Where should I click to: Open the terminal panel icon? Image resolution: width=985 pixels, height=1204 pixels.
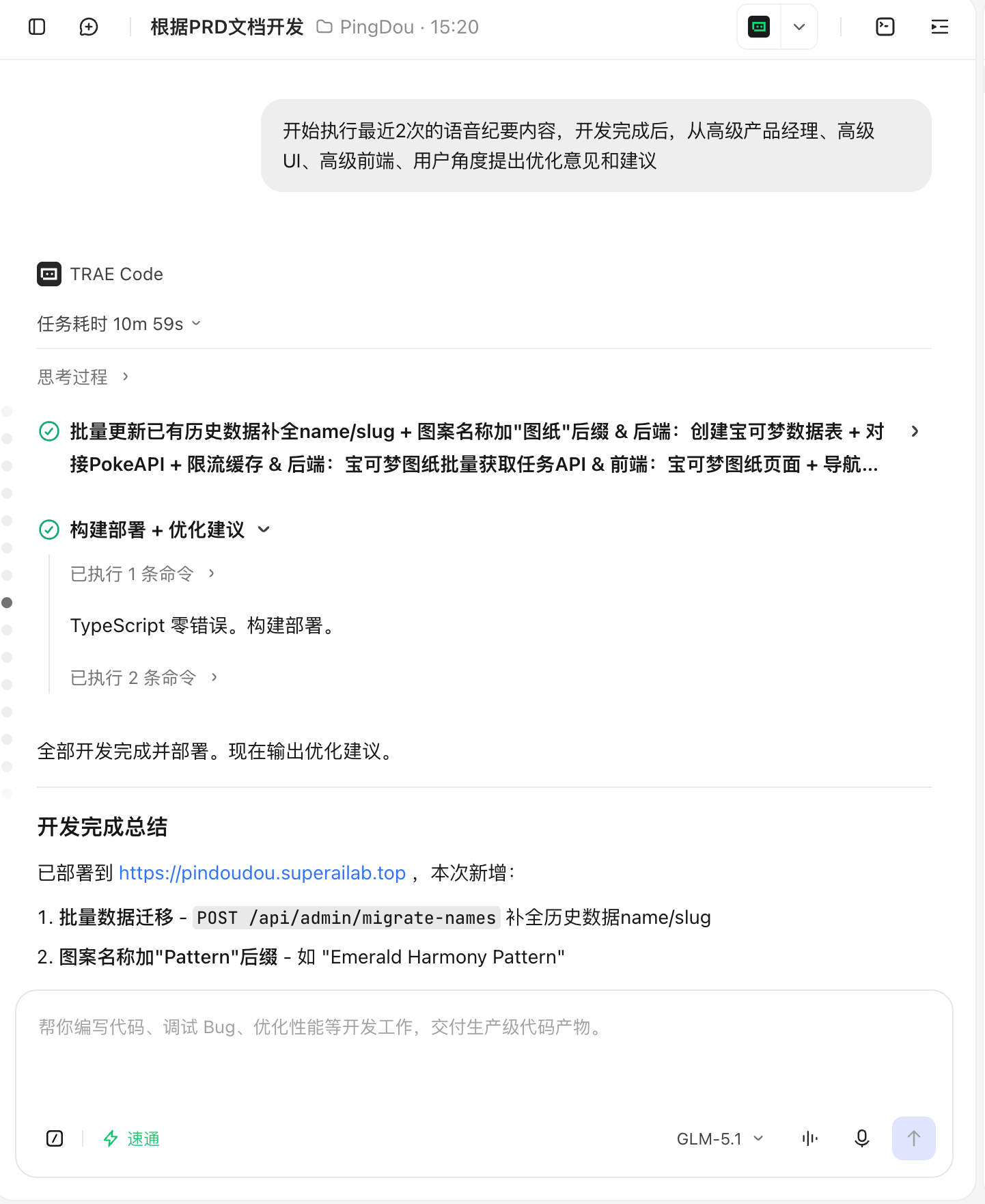click(x=885, y=27)
